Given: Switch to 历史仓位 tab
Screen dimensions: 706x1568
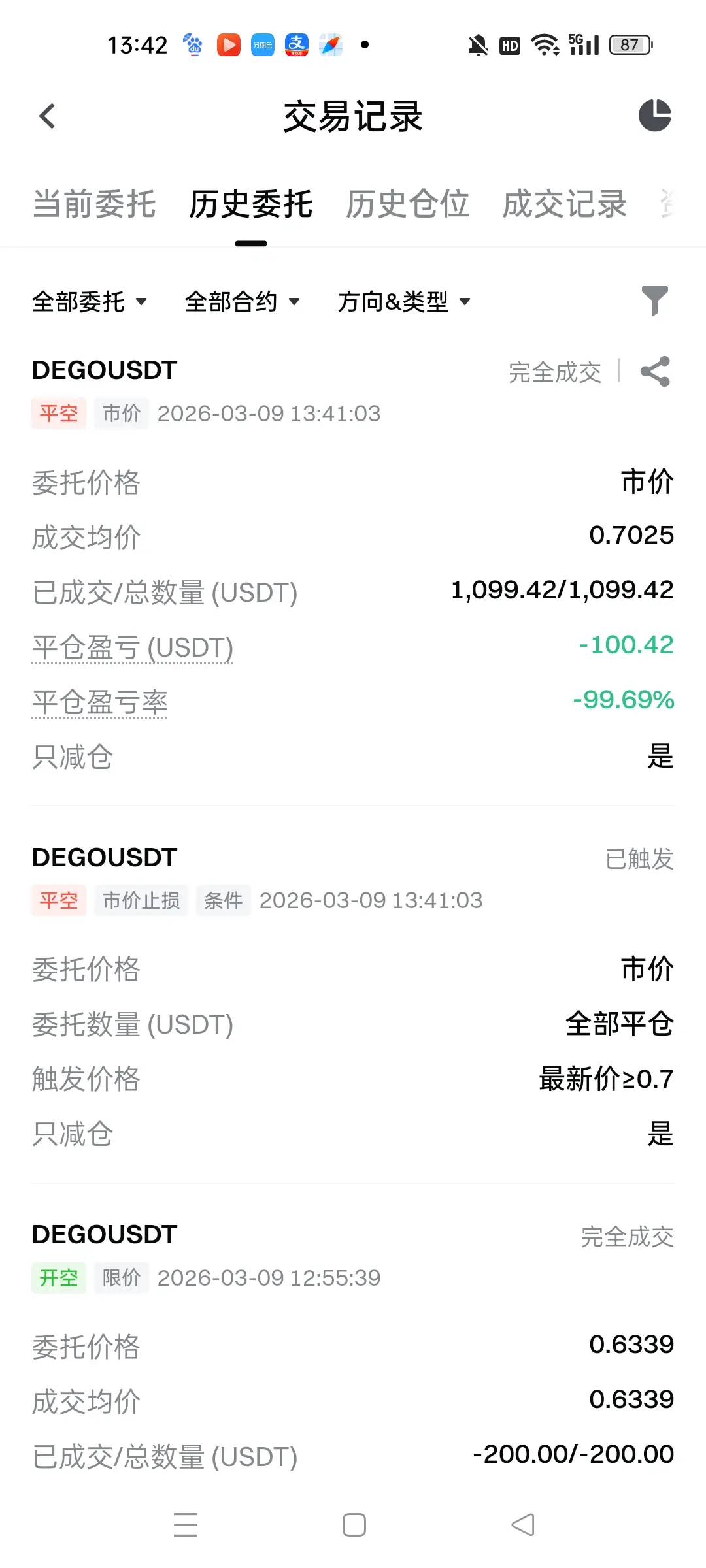Looking at the screenshot, I should (407, 204).
